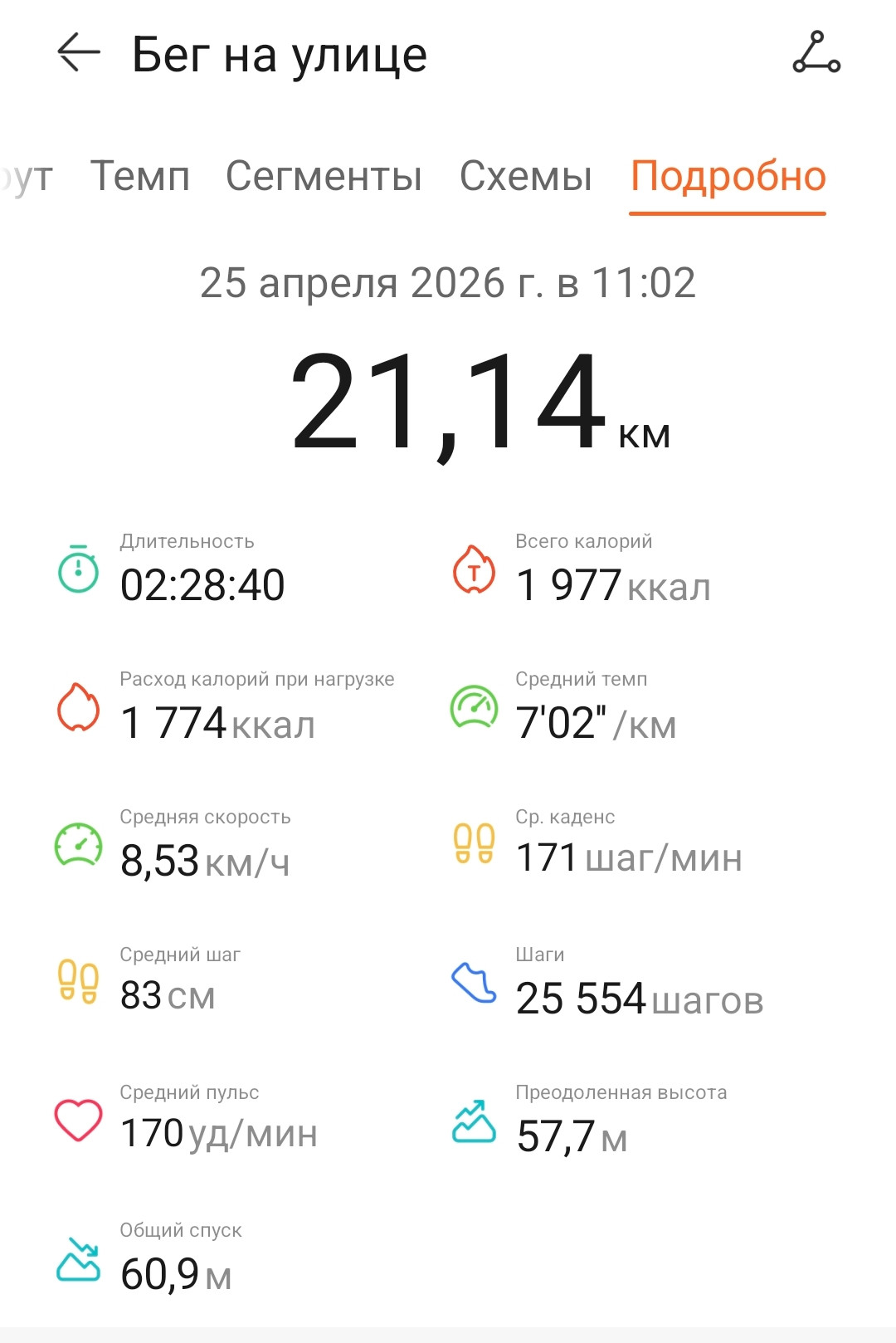Switch to the Темп tab
This screenshot has width=896, height=1343.
(140, 176)
